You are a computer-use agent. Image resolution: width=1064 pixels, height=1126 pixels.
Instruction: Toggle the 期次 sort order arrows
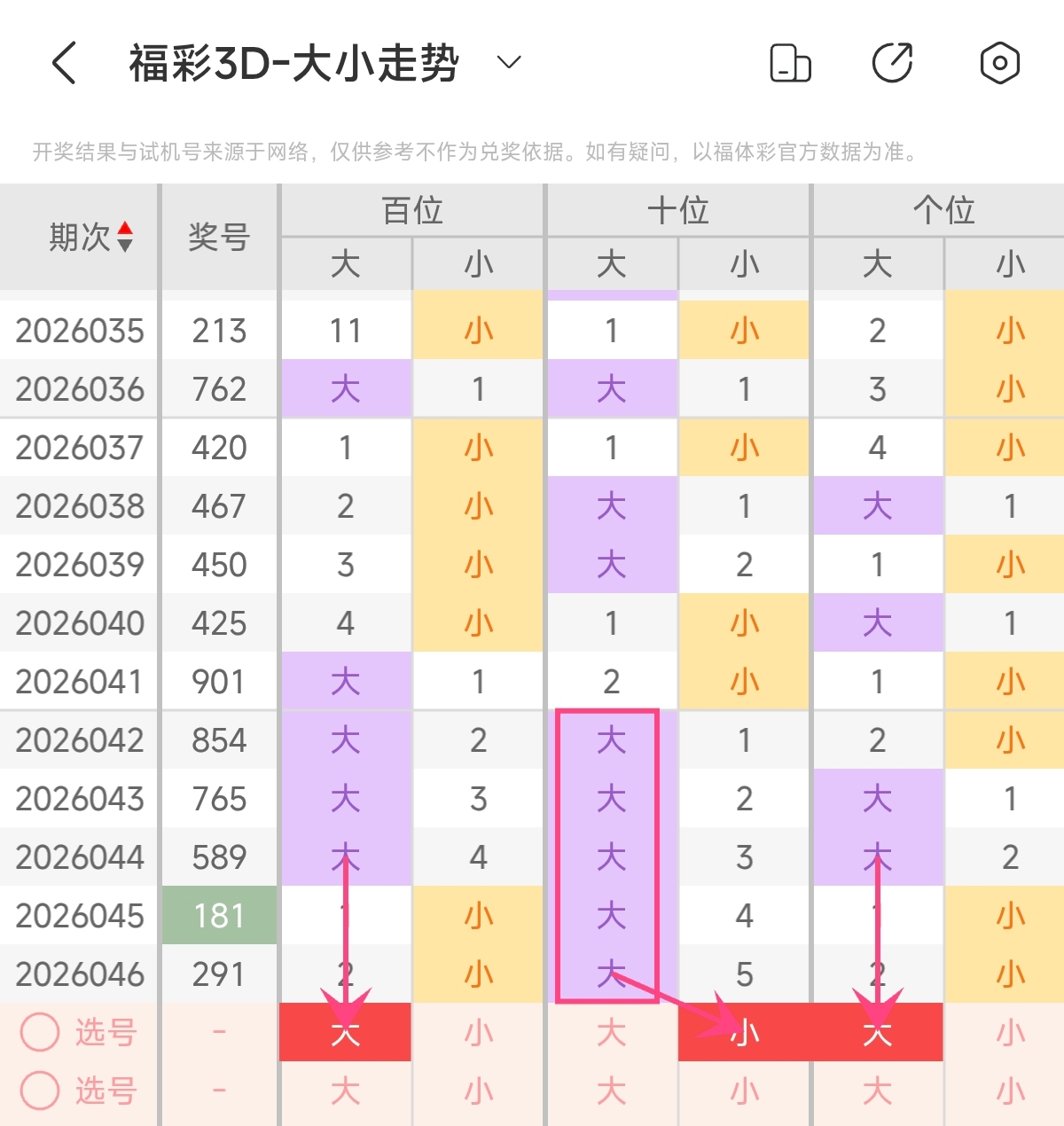(125, 237)
